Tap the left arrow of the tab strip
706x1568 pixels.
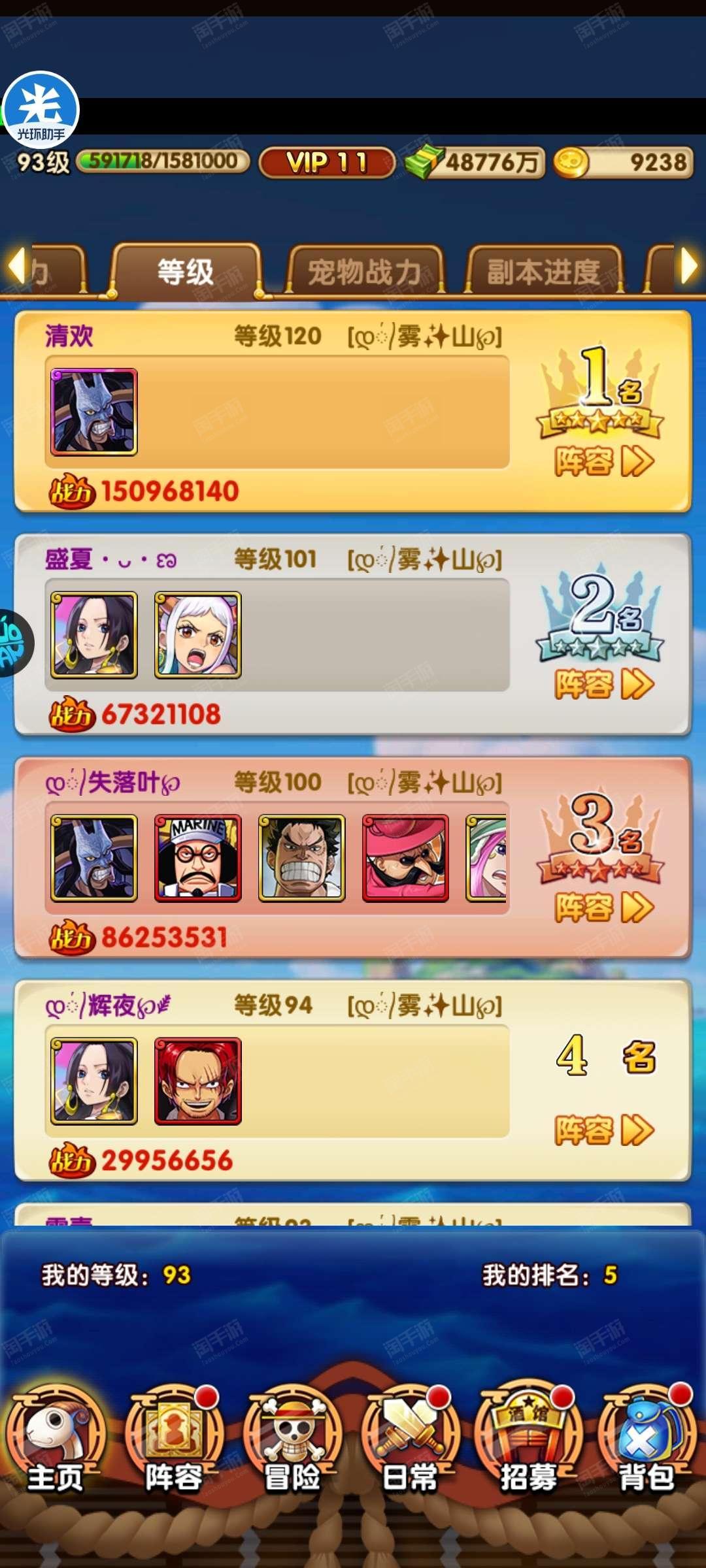(x=17, y=265)
